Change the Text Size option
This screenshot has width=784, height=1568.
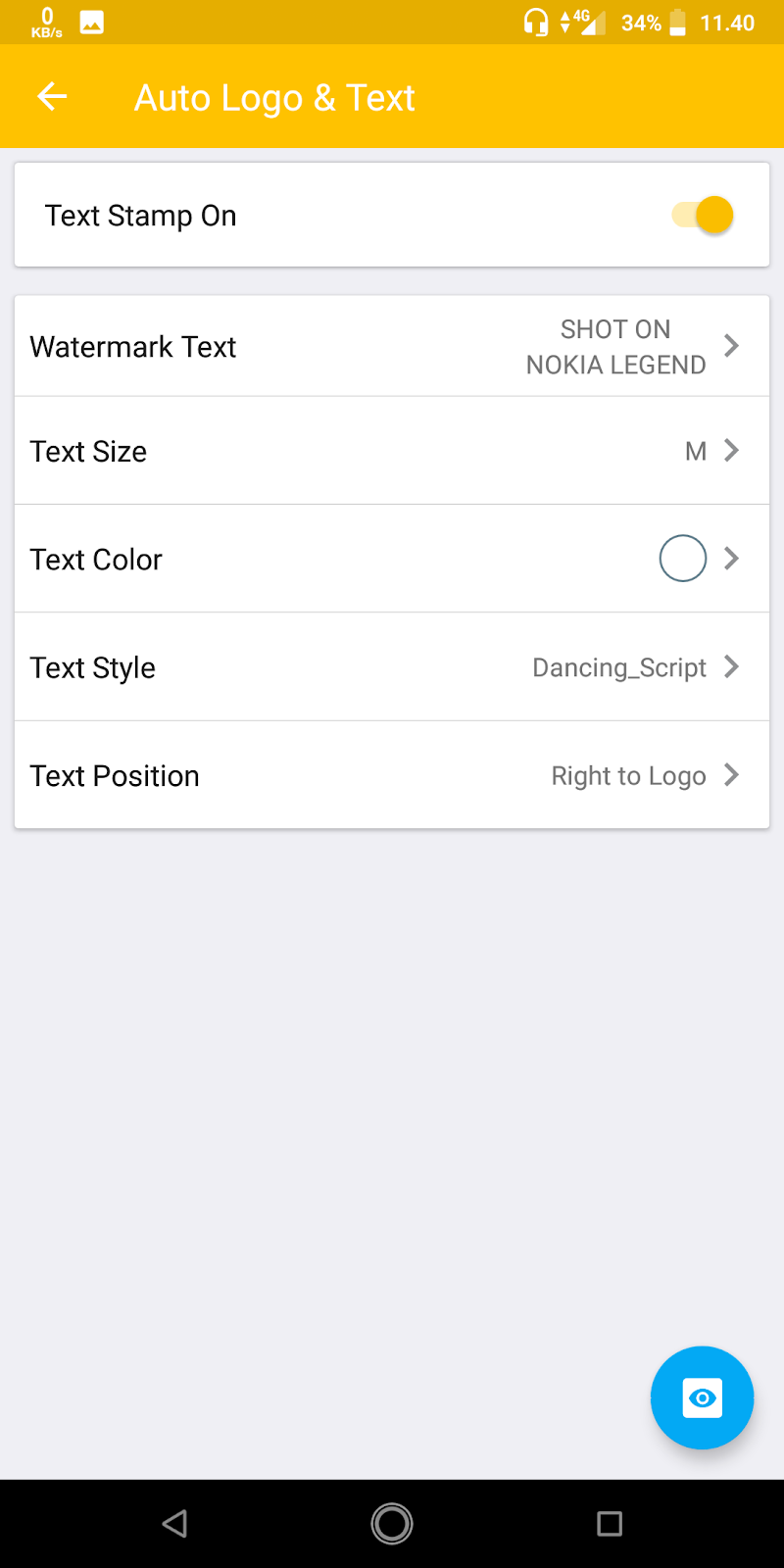pyautogui.click(x=392, y=451)
